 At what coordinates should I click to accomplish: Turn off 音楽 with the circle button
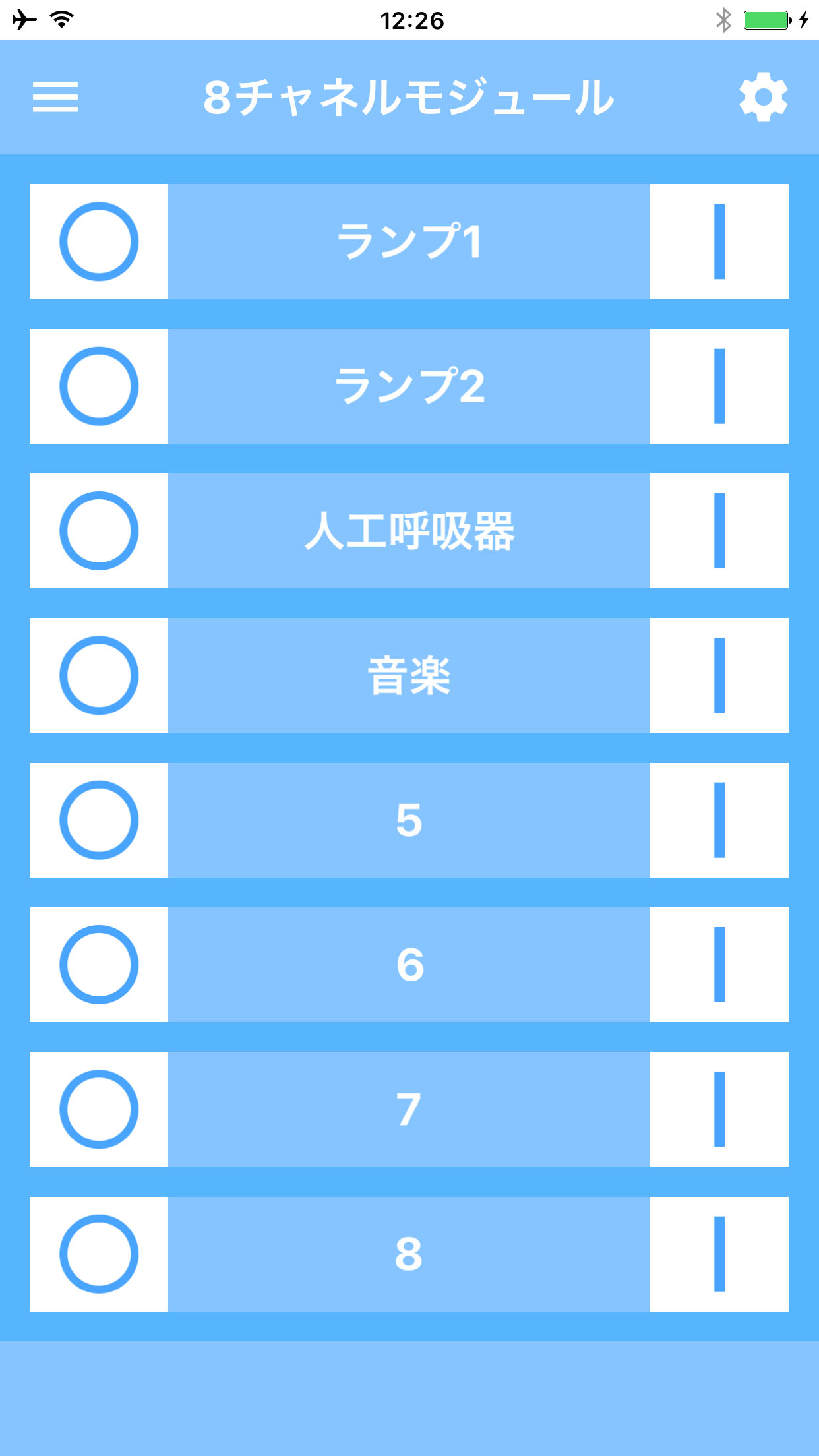point(99,675)
